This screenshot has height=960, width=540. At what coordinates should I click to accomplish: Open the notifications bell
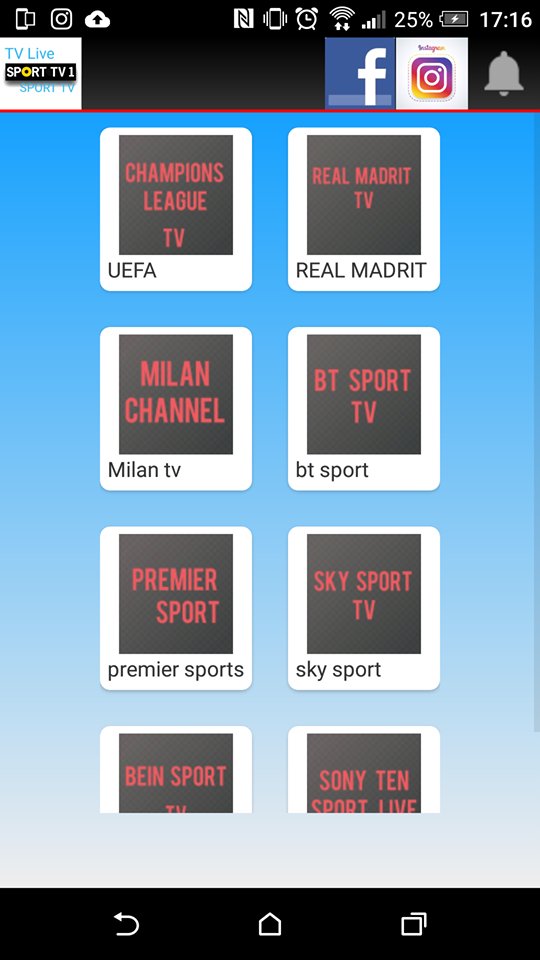pos(504,73)
